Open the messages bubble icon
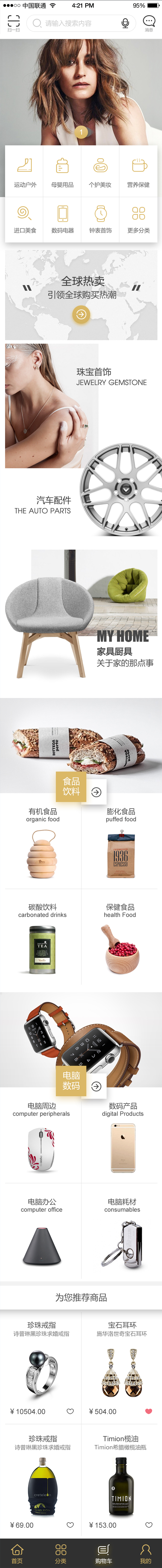 click(149, 22)
